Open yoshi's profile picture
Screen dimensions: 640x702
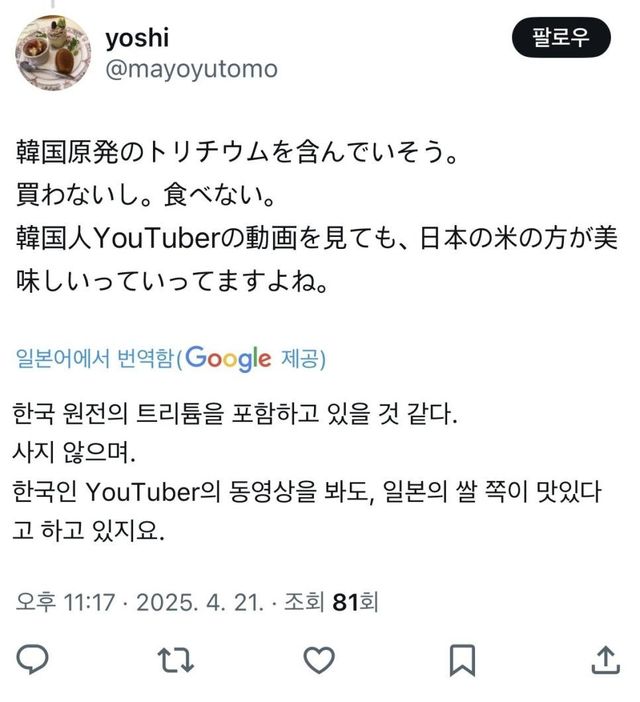[x=54, y=50]
